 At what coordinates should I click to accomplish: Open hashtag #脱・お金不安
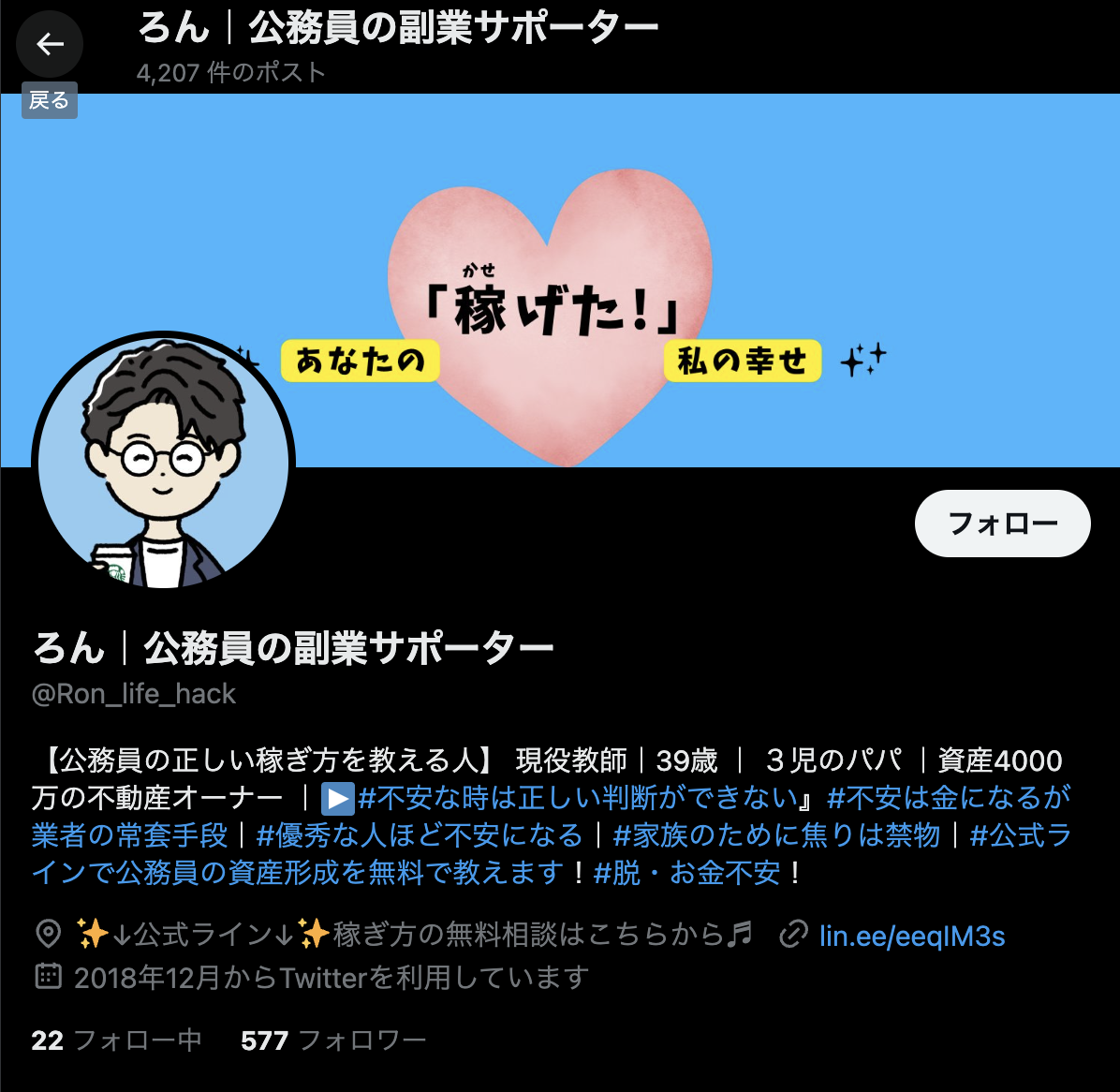[x=687, y=873]
